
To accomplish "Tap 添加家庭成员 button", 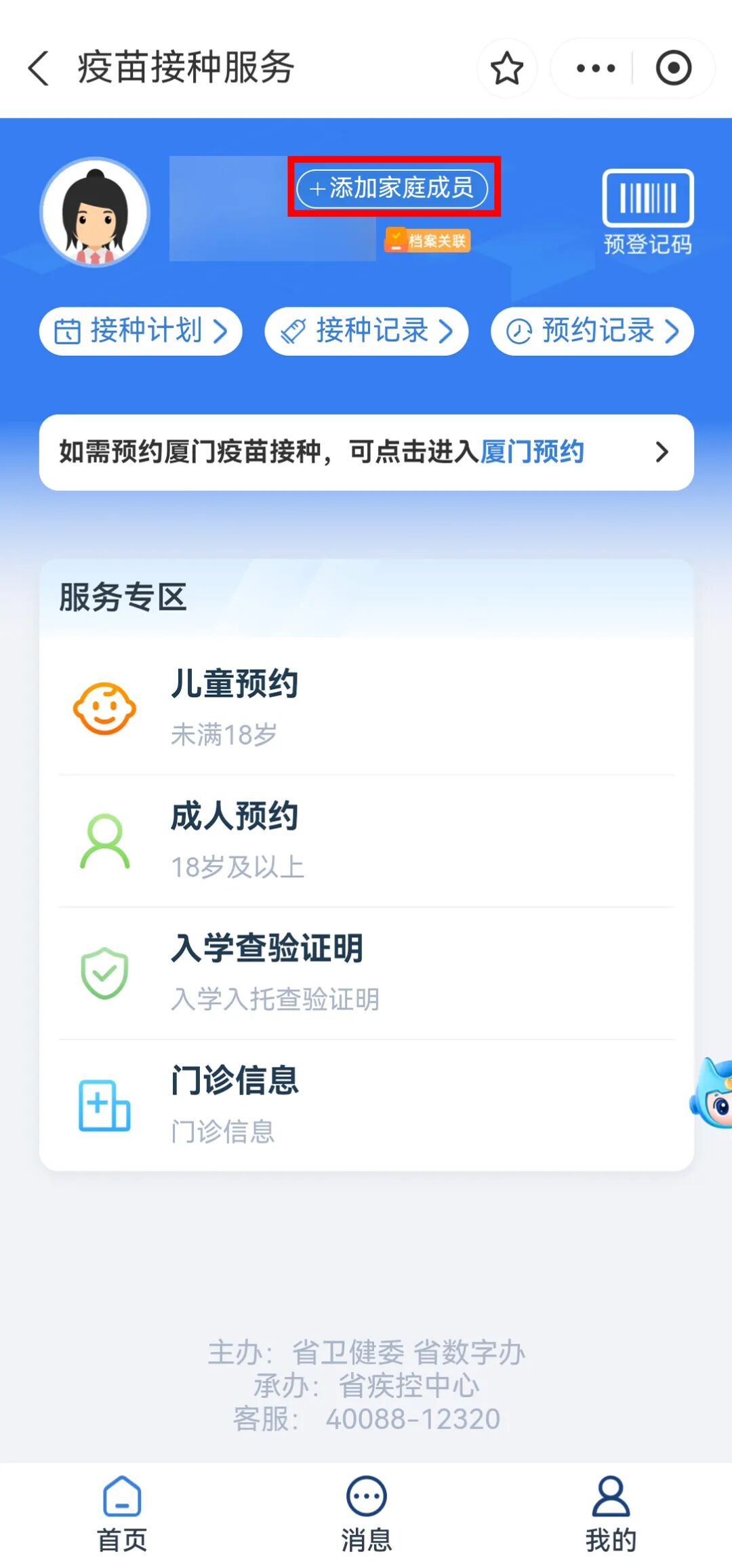I will tap(393, 188).
